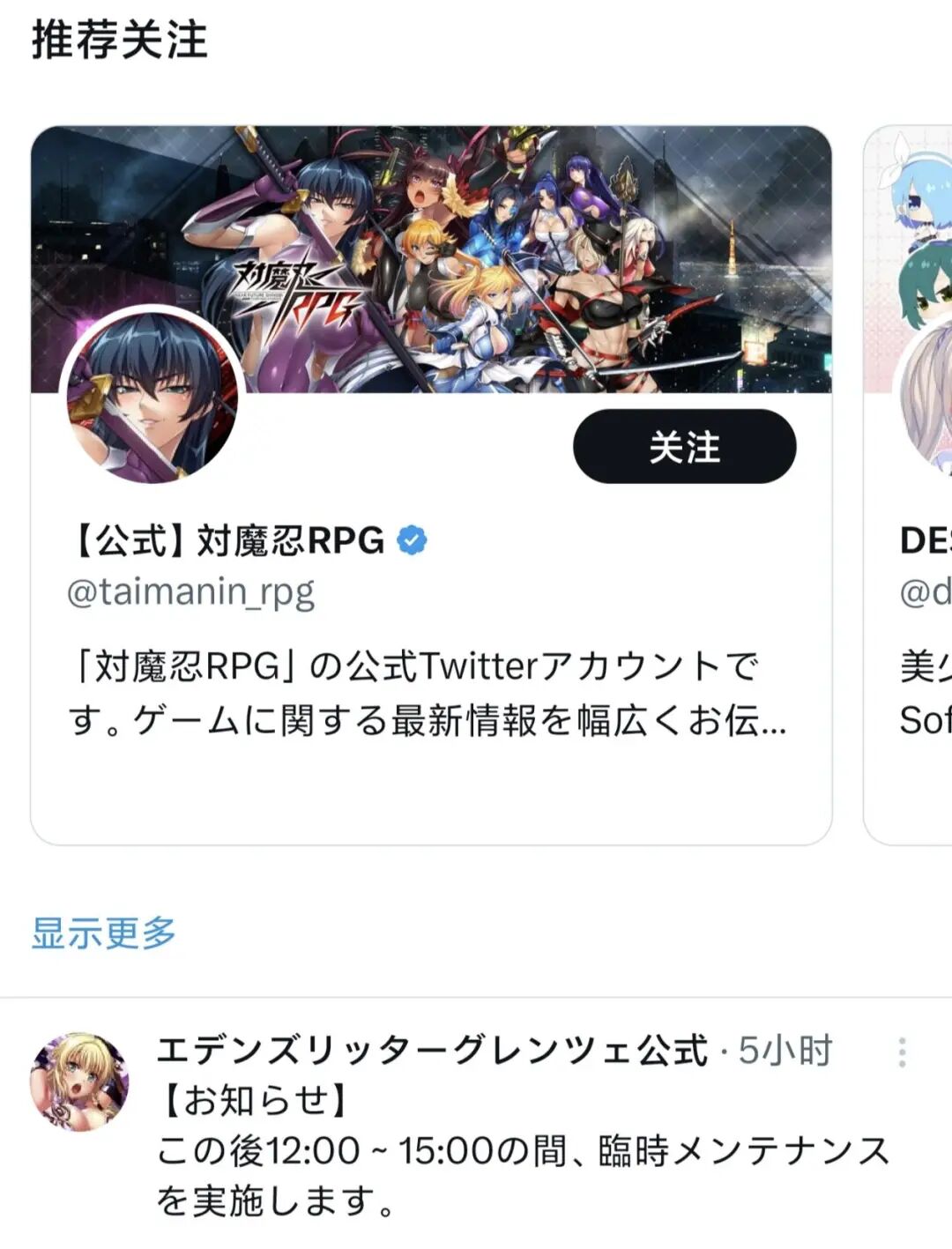The image size is (952, 1249).
Task: Open the maintenance notice post
Action: point(520,1151)
